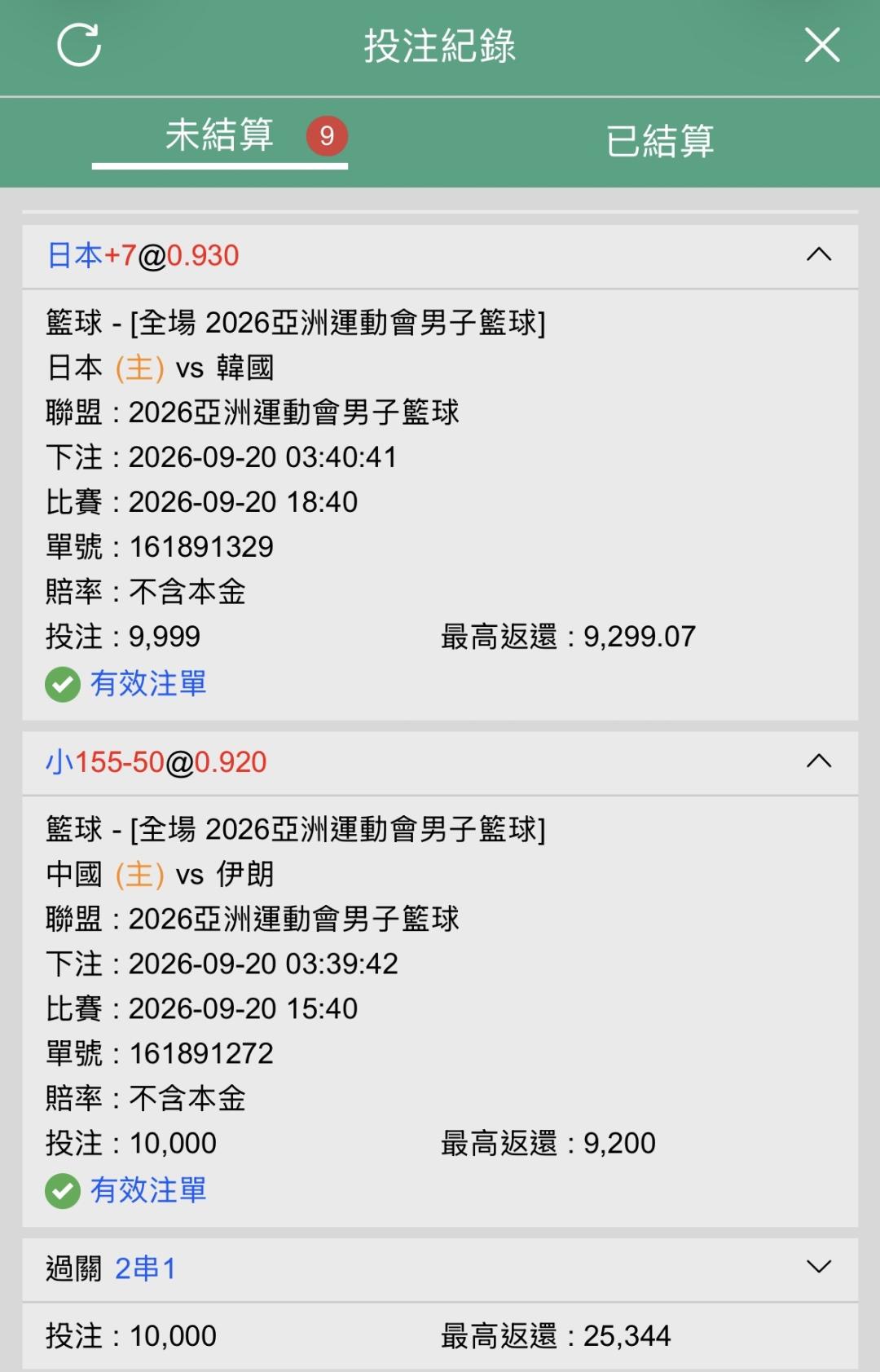
Task: Collapse the 日本+7@0.930 bet details
Action: (x=819, y=255)
